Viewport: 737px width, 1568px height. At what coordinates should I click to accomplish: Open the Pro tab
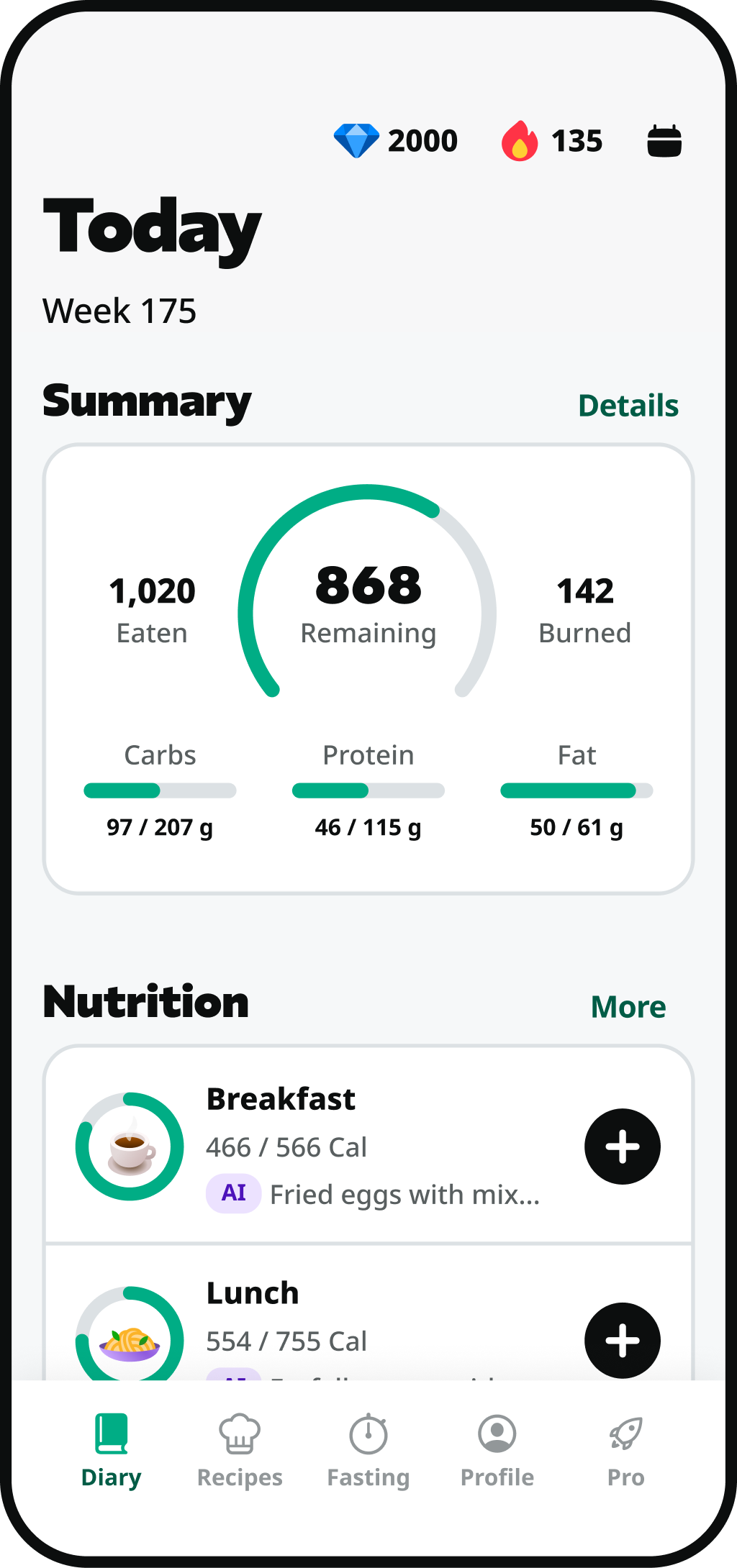tap(625, 1449)
